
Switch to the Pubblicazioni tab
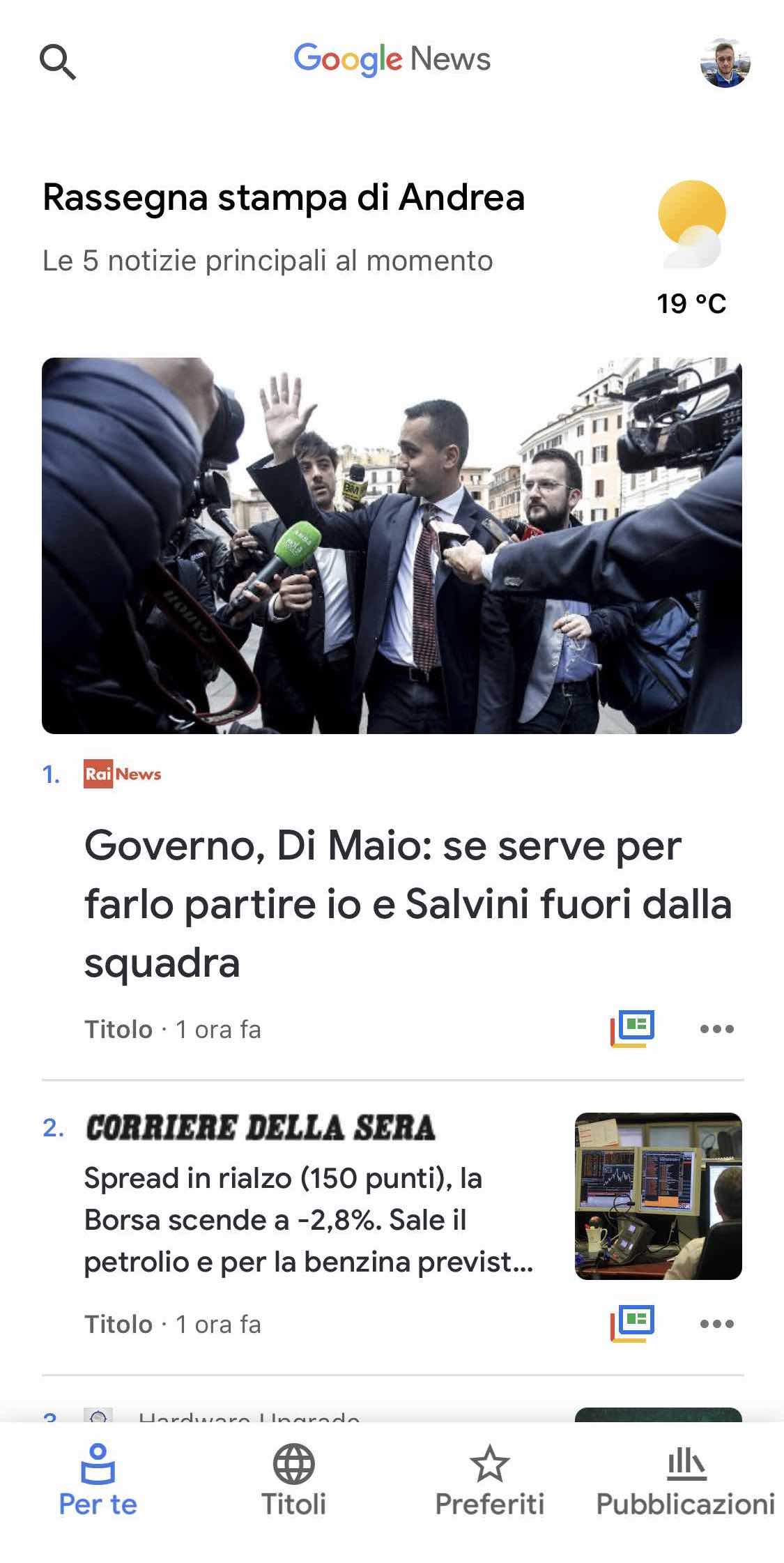point(686,1480)
